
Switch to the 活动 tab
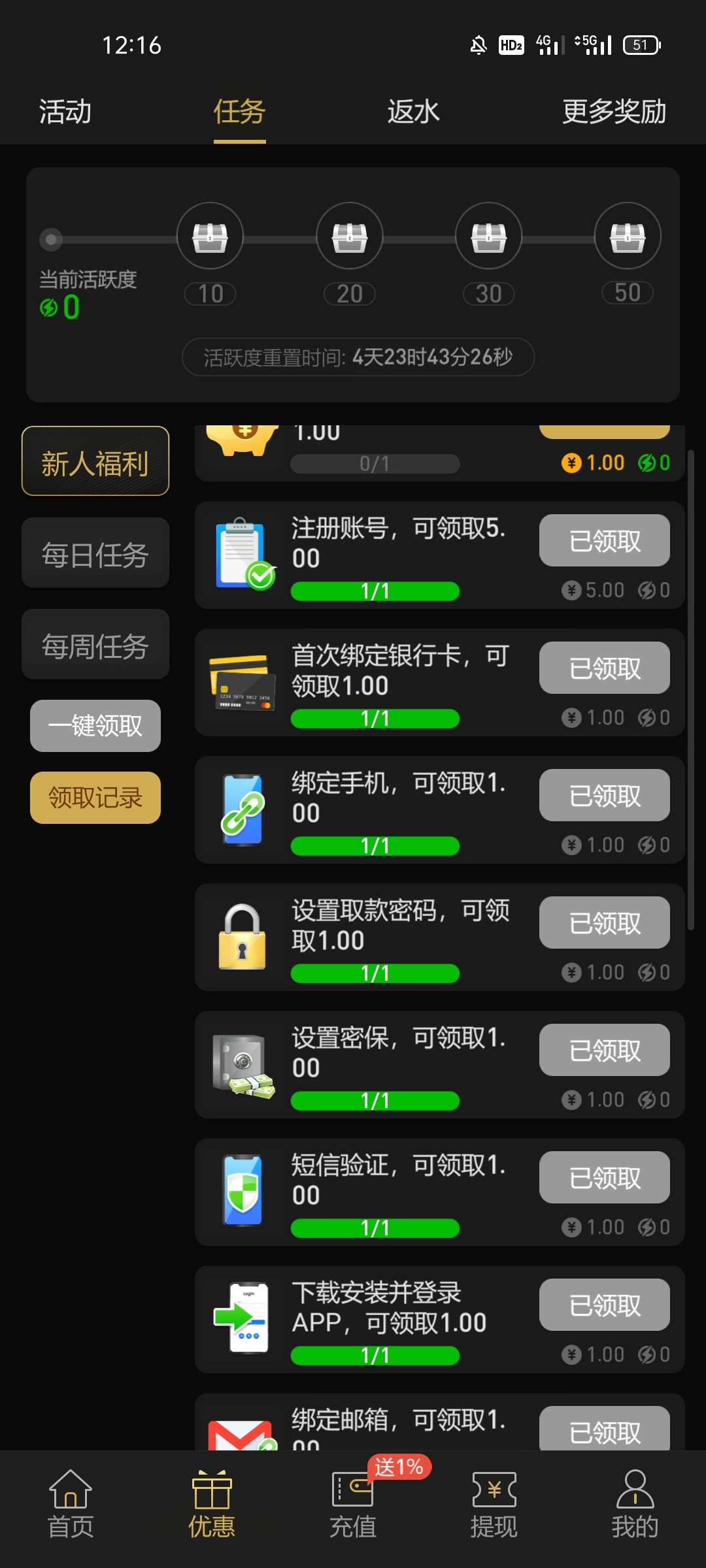[x=65, y=112]
